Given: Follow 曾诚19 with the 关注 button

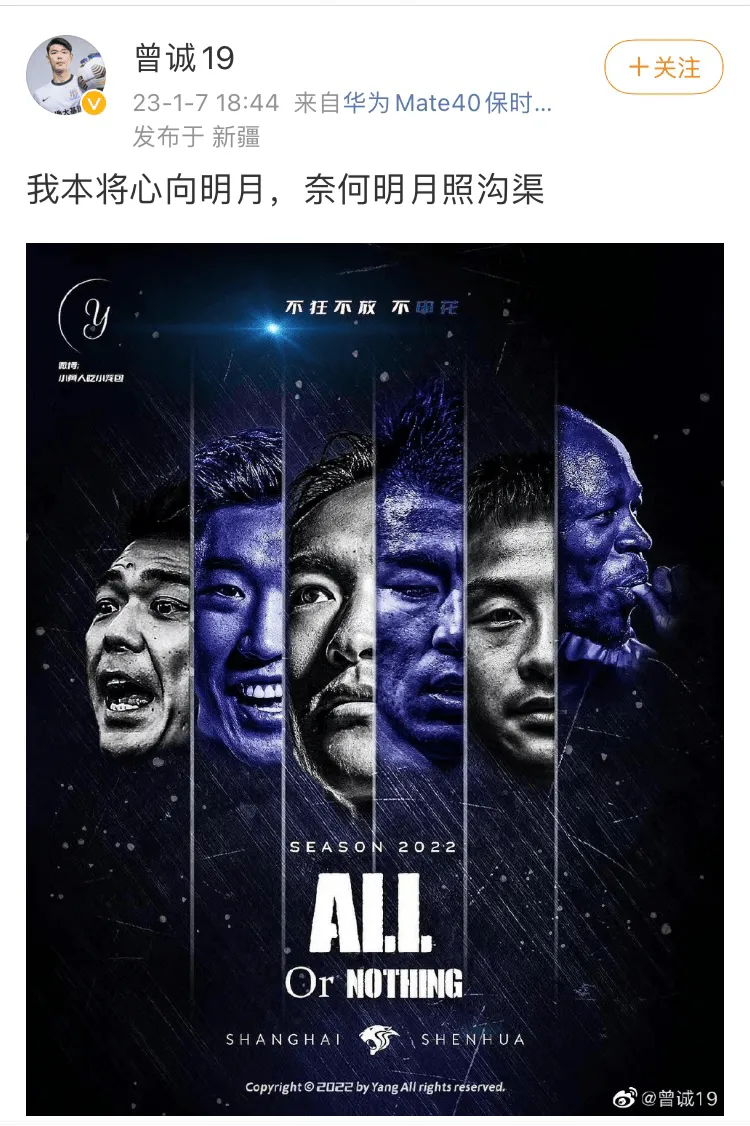Looking at the screenshot, I should click(663, 67).
